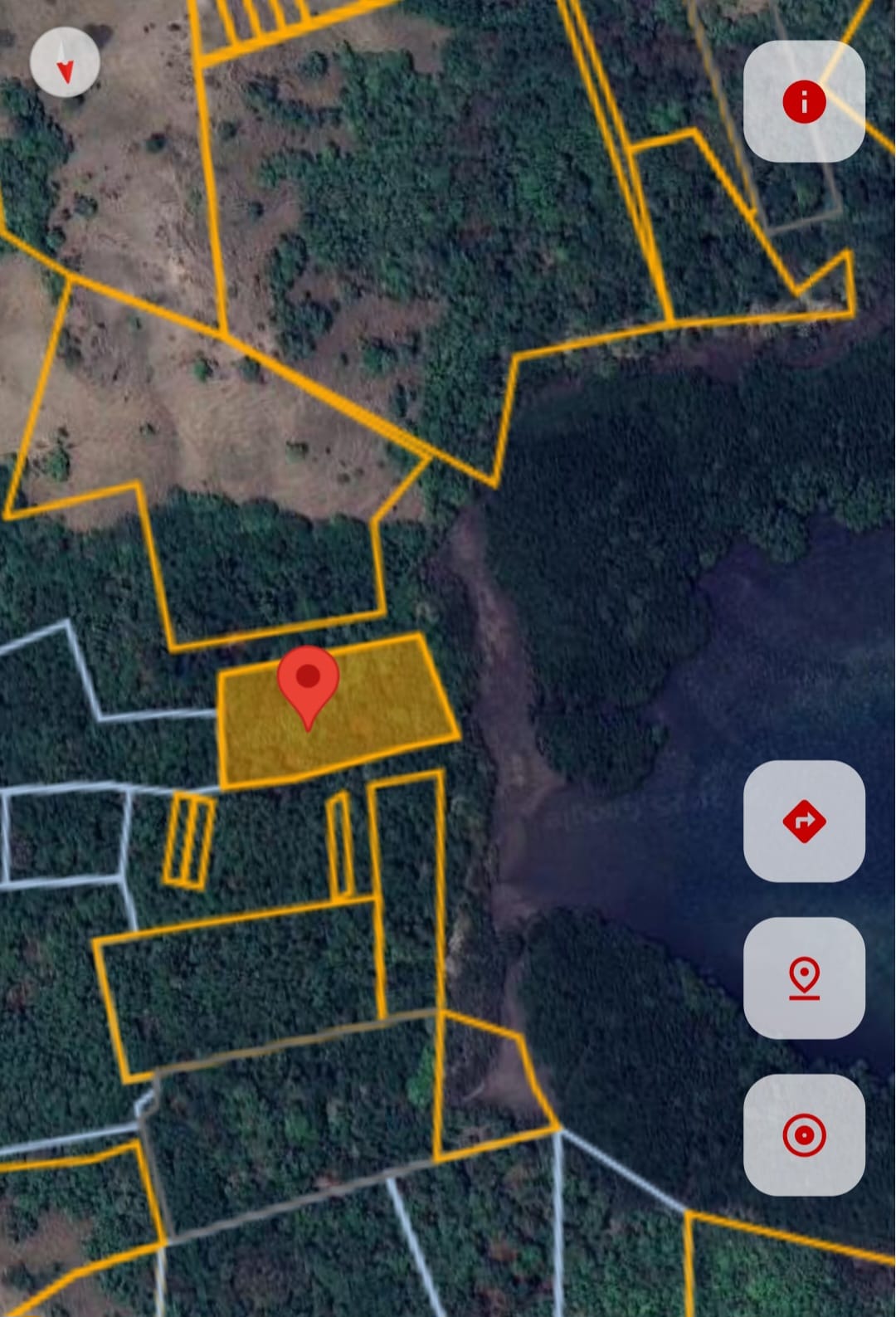Tap the location pin button
896x1317 pixels.
coord(803,978)
